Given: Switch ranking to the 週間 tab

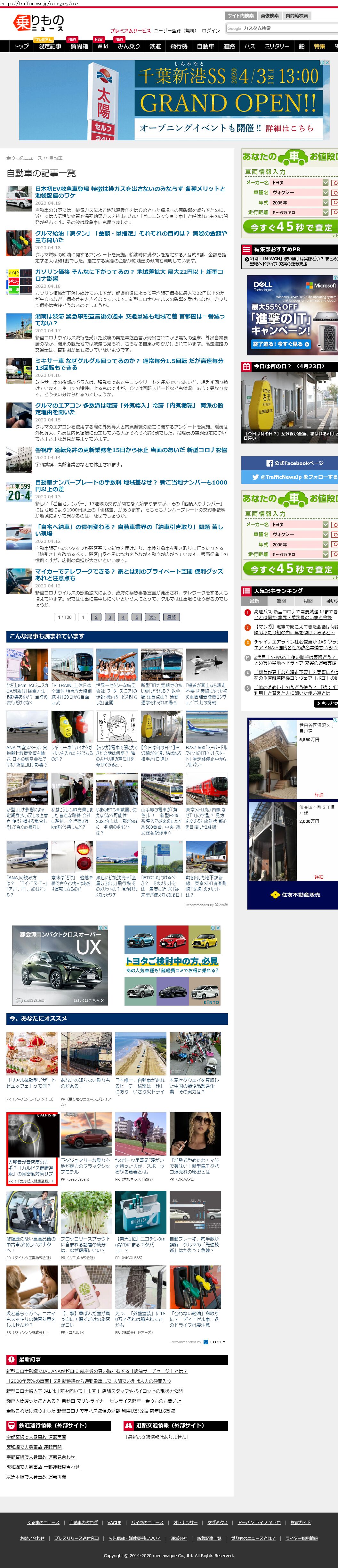Looking at the screenshot, I should pos(281,601).
